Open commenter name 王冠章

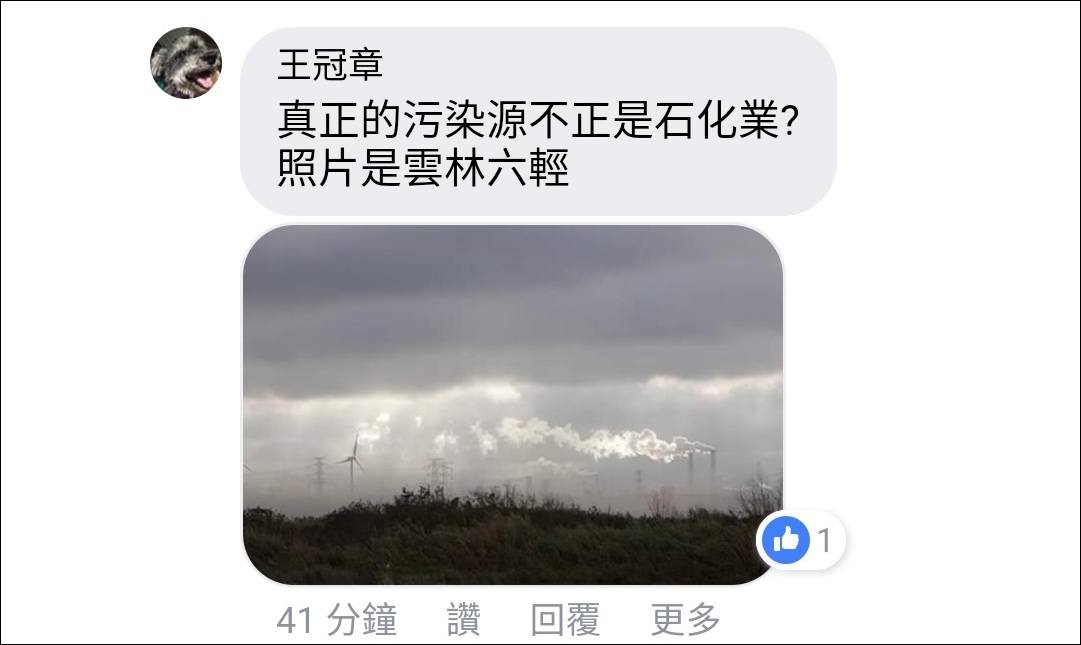click(x=330, y=65)
